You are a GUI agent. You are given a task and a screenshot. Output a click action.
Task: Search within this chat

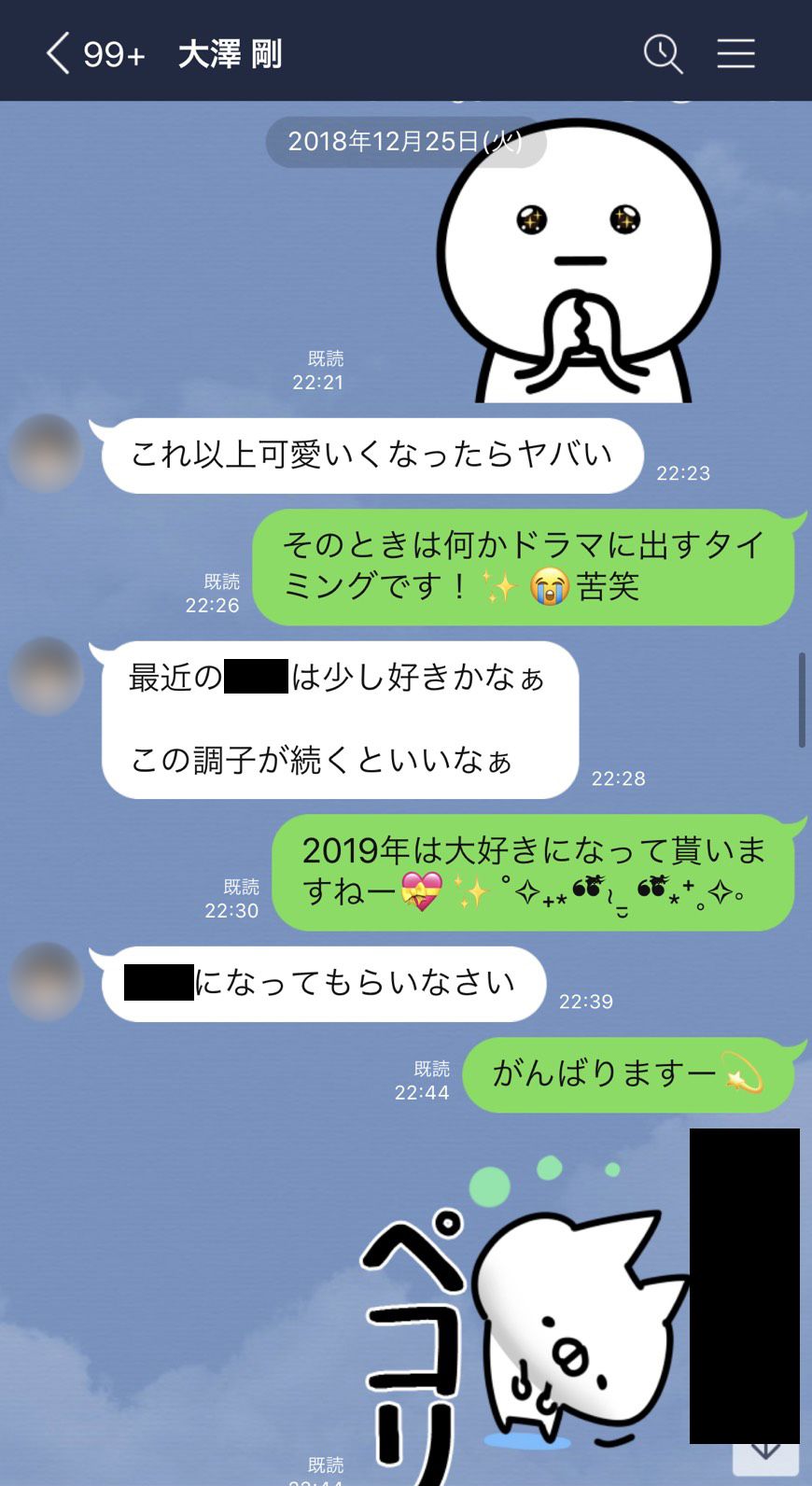pos(663,53)
